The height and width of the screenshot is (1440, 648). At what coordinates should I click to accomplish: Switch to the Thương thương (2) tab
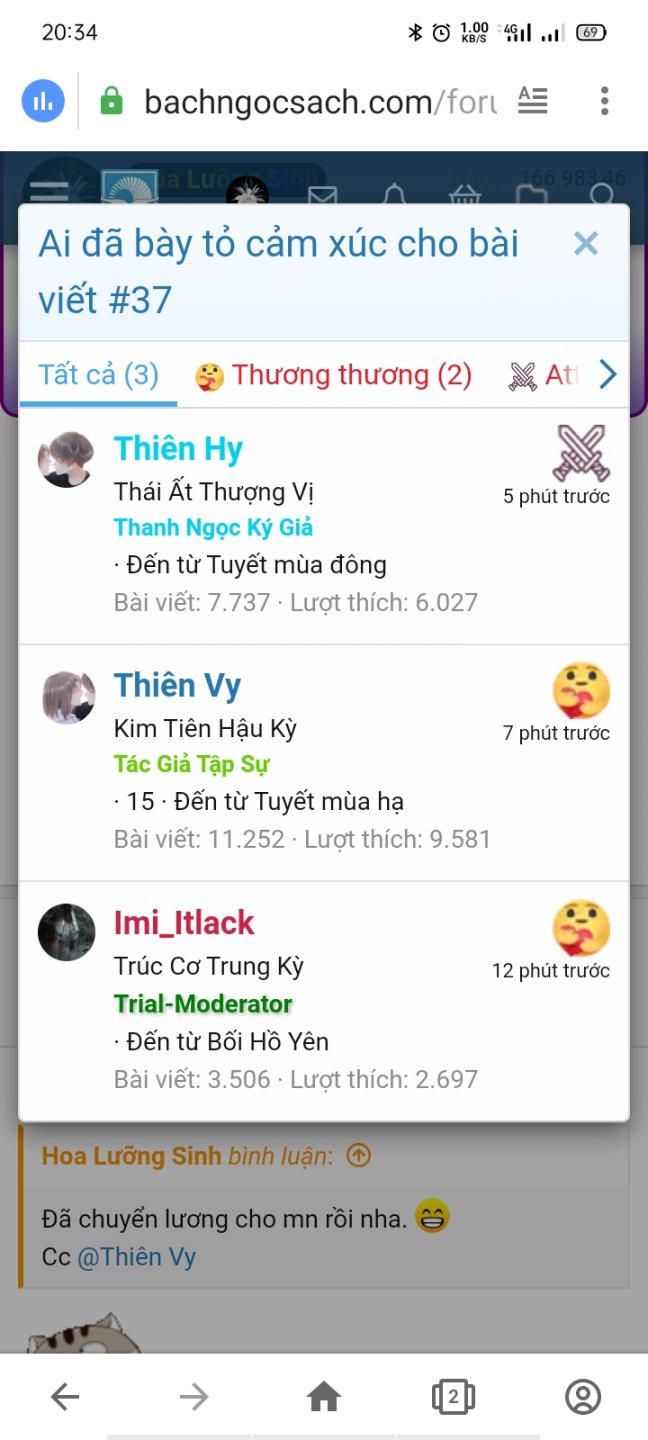coord(333,376)
